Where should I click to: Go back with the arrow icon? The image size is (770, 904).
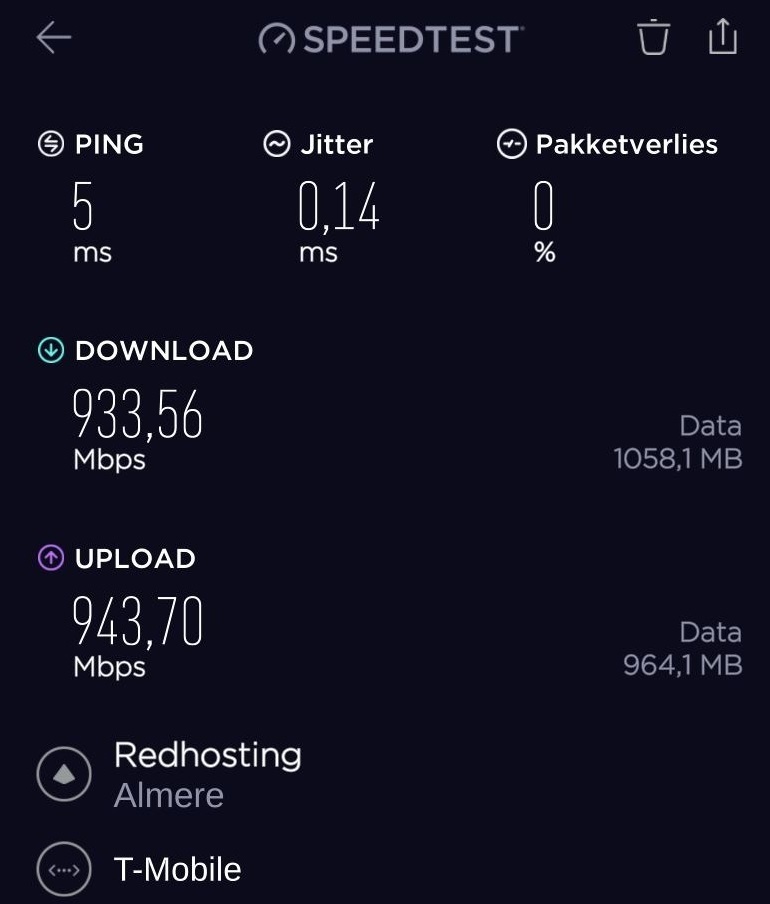[x=54, y=38]
